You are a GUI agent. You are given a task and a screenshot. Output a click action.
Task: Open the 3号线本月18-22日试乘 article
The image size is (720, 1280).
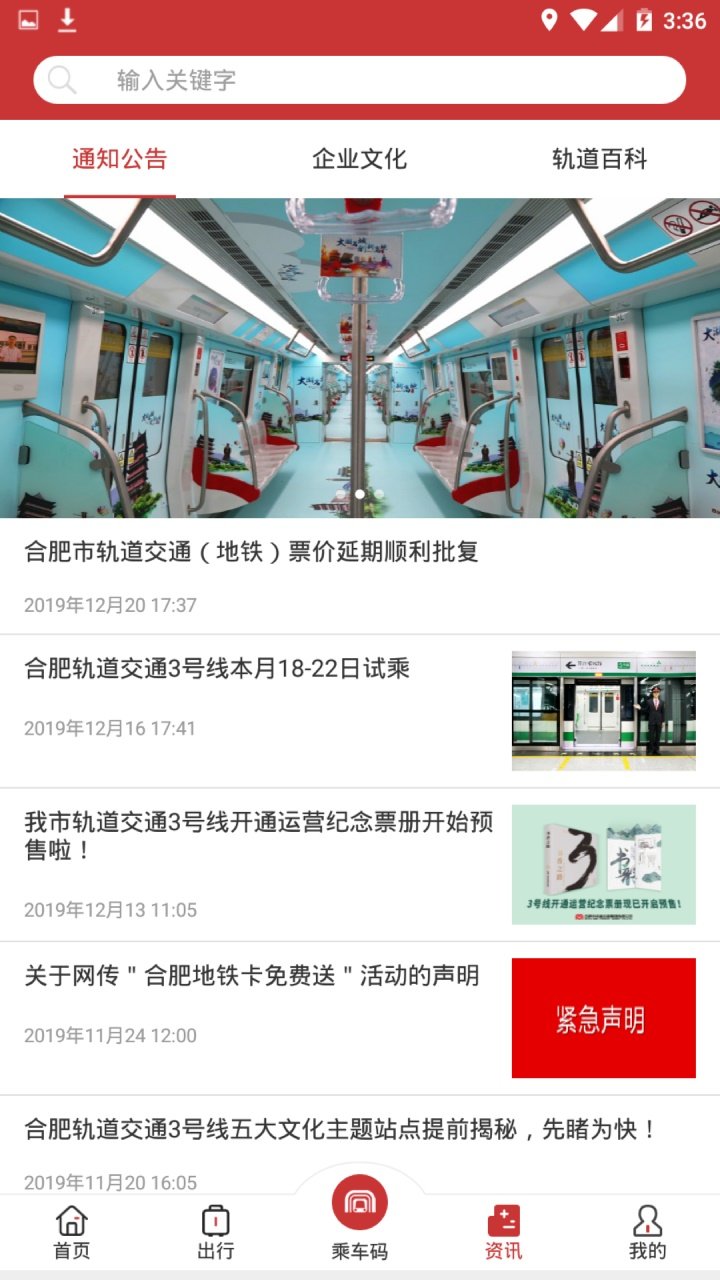click(x=360, y=710)
